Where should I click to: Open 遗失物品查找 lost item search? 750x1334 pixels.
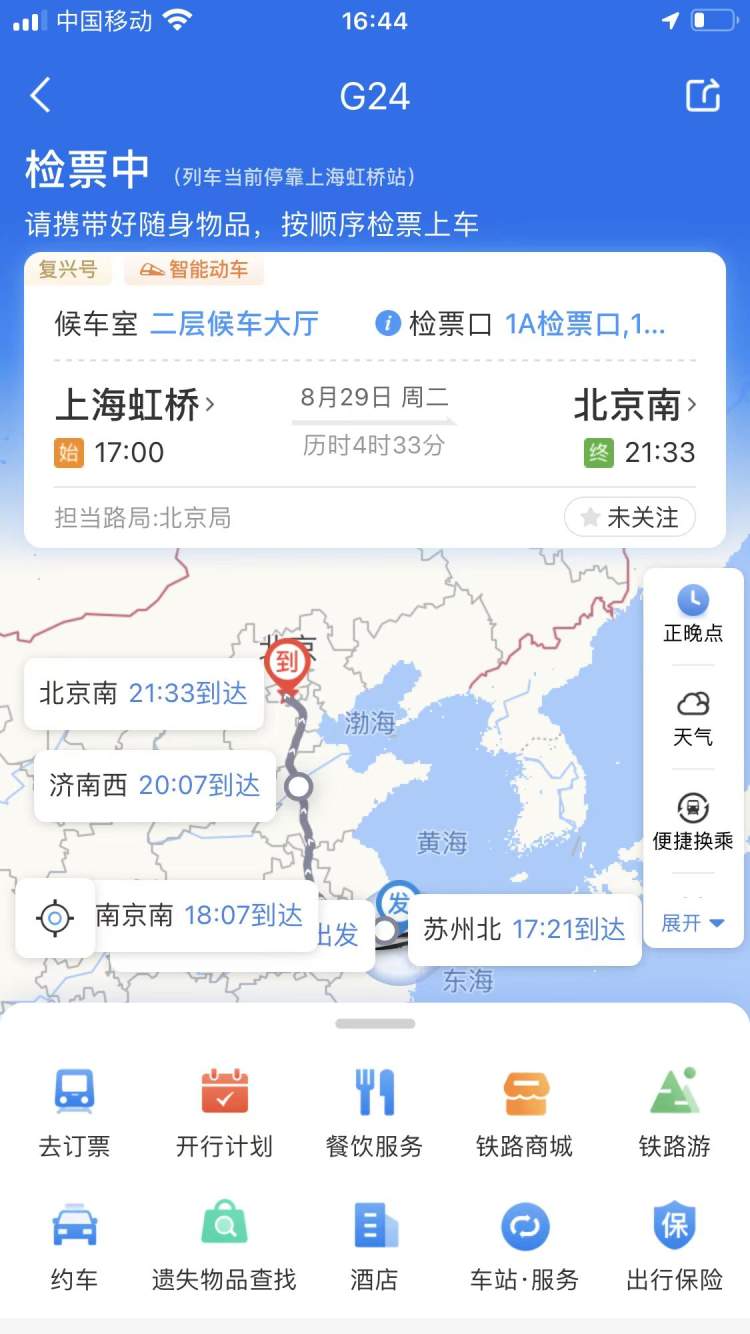click(224, 1246)
